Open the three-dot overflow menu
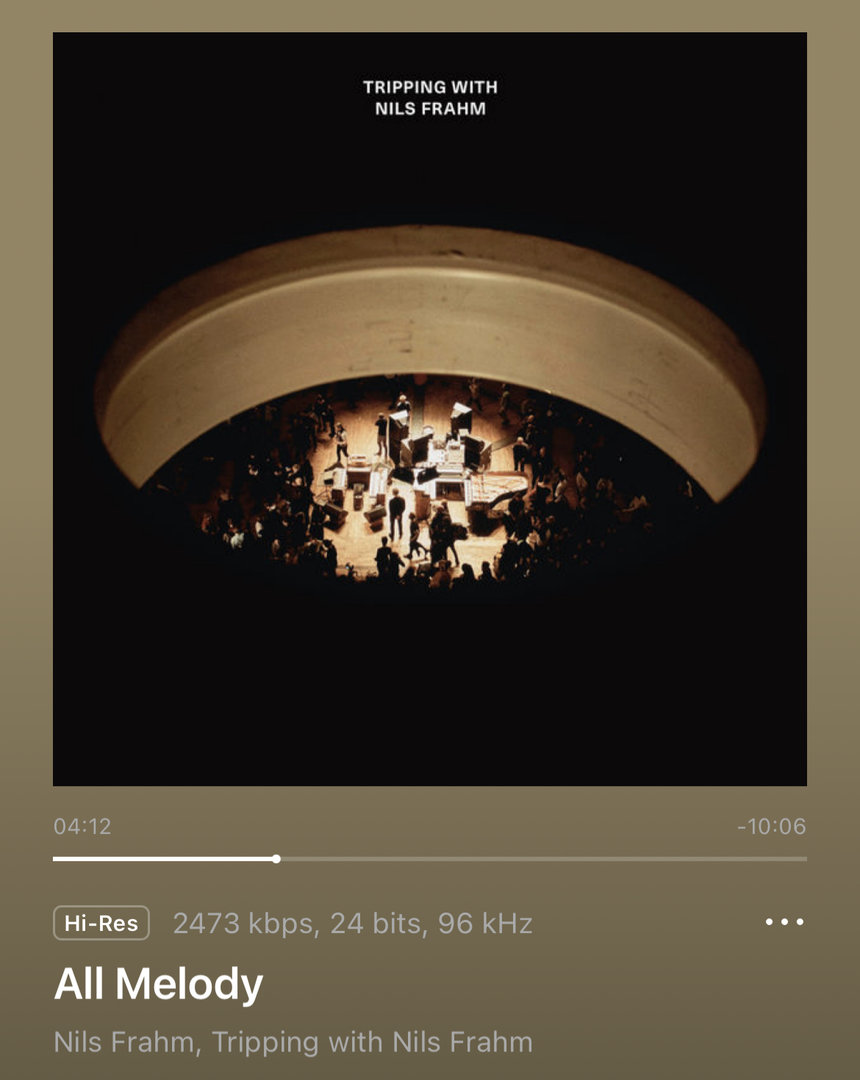This screenshot has height=1080, width=860. click(x=784, y=922)
